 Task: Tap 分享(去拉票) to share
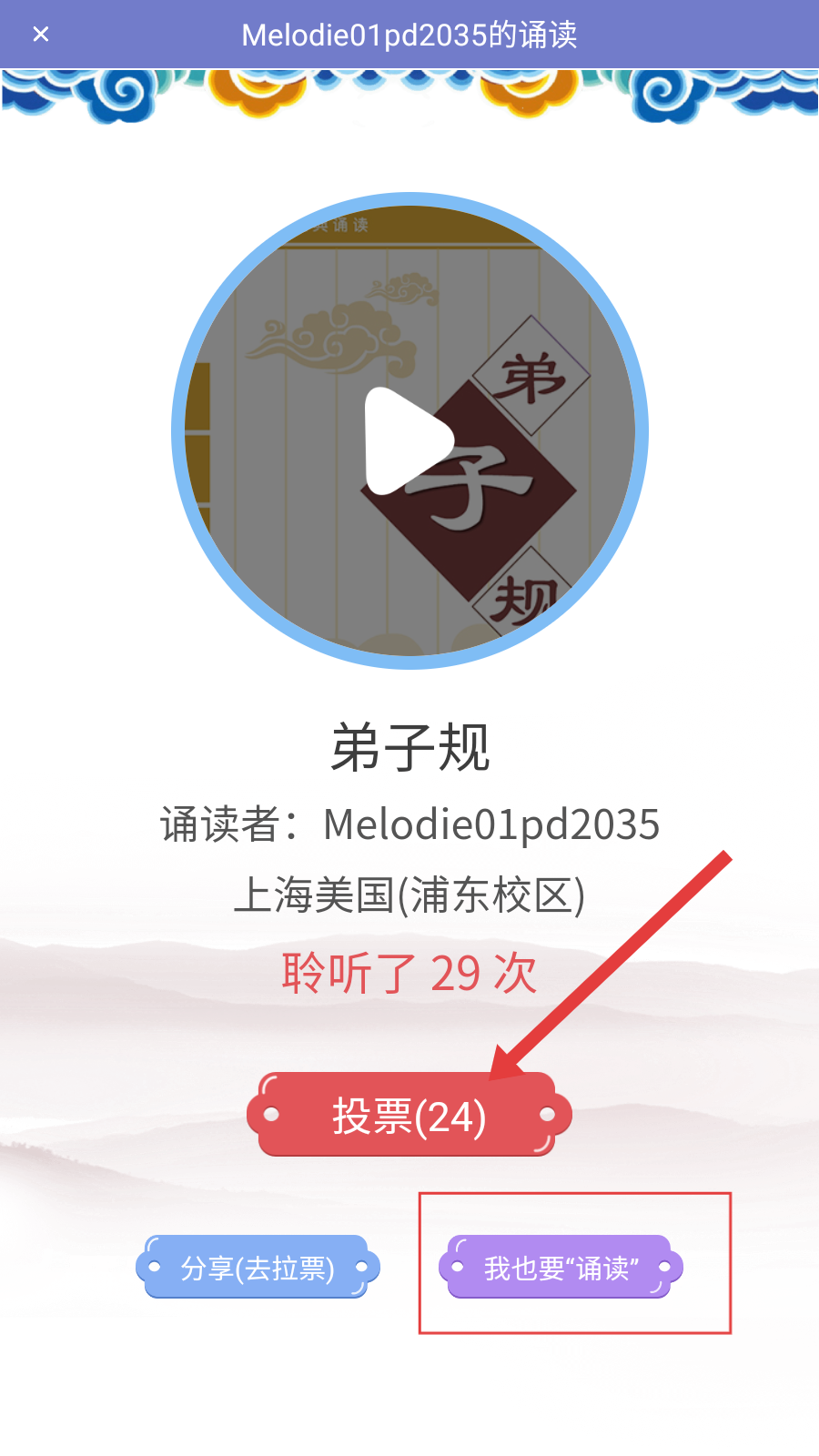[258, 1268]
